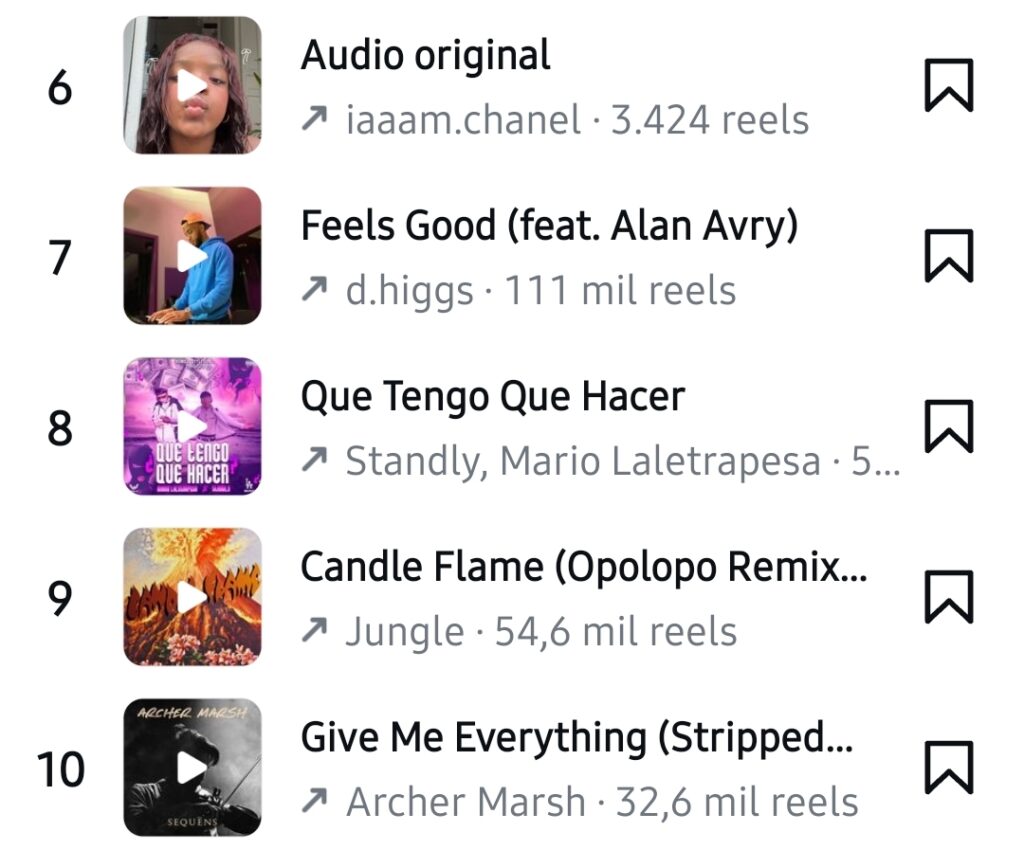
Task: Save Give Me Everything by Archer Marsh
Action: pyautogui.click(x=946, y=768)
